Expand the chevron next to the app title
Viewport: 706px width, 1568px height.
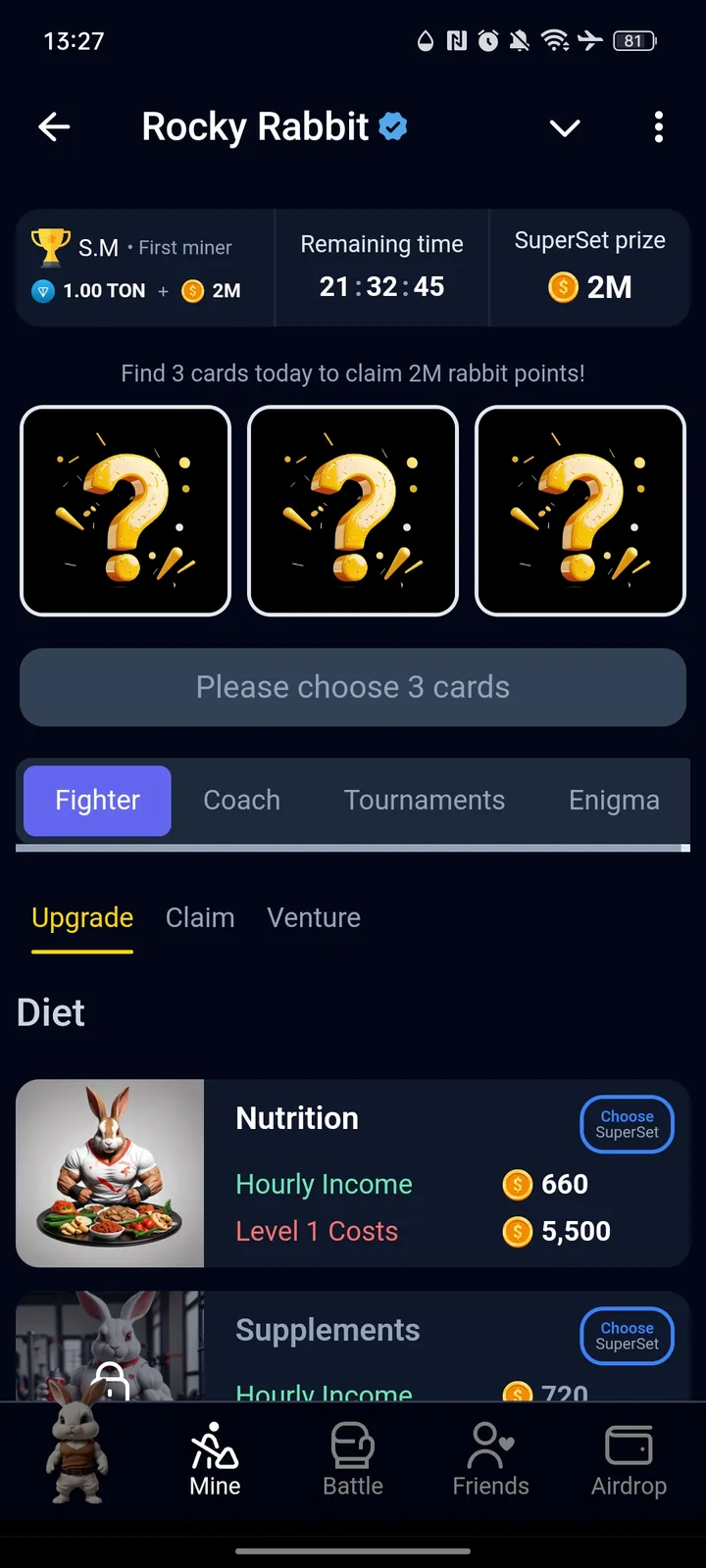(565, 127)
